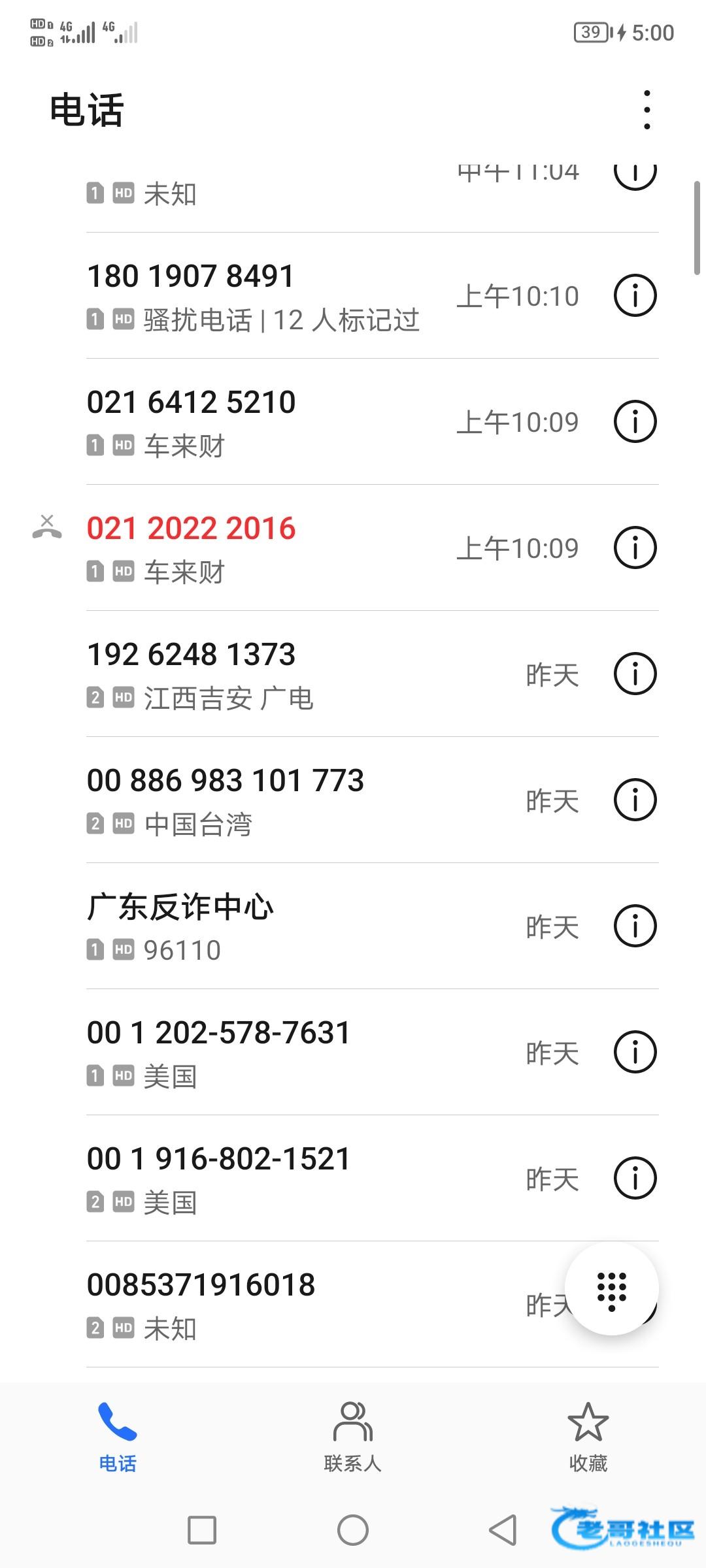Image resolution: width=706 pixels, height=1568 pixels.
Task: Open info for missed call 021 2022 2016
Action: [635, 547]
